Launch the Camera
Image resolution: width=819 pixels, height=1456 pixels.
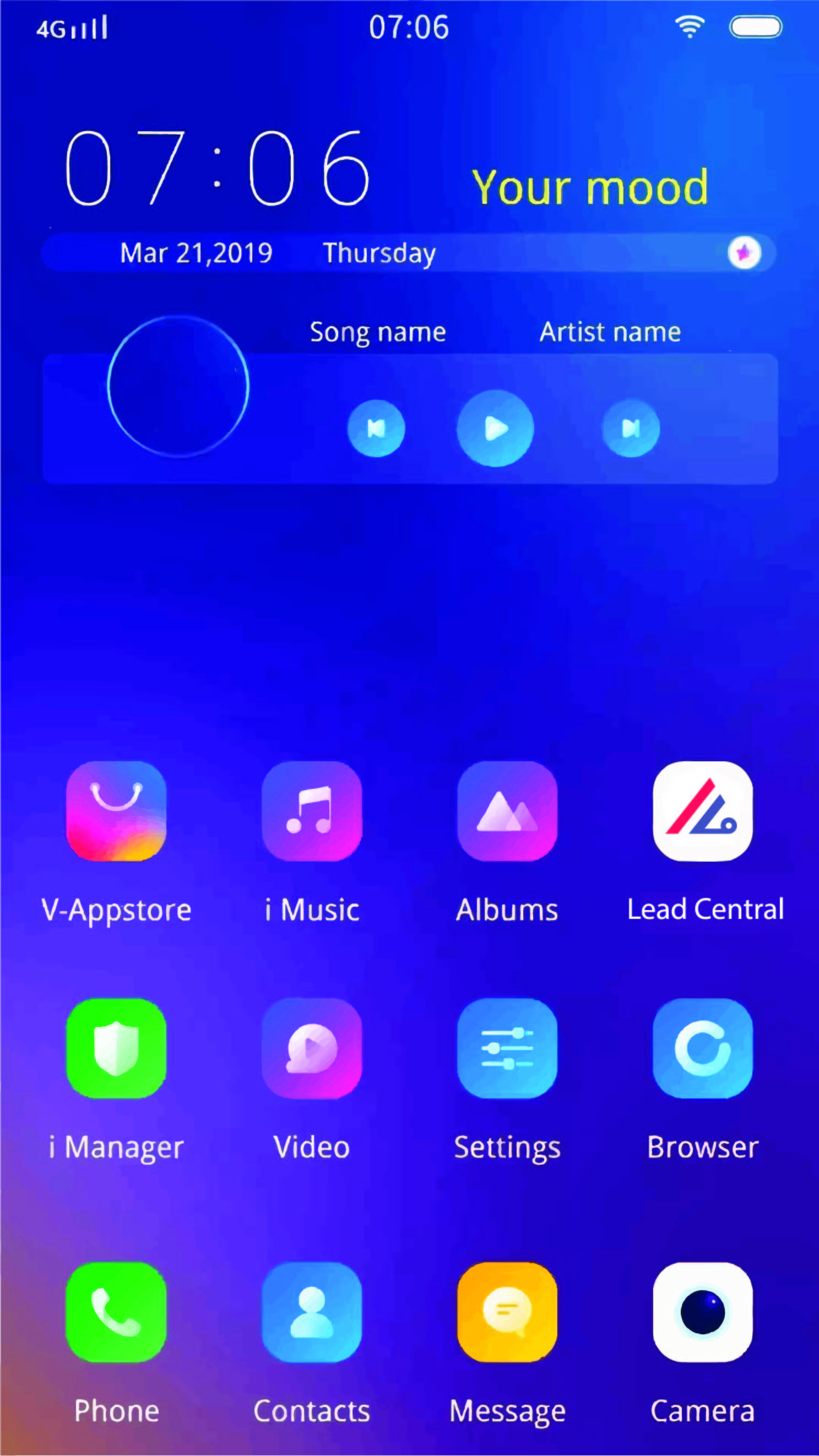click(x=703, y=1312)
